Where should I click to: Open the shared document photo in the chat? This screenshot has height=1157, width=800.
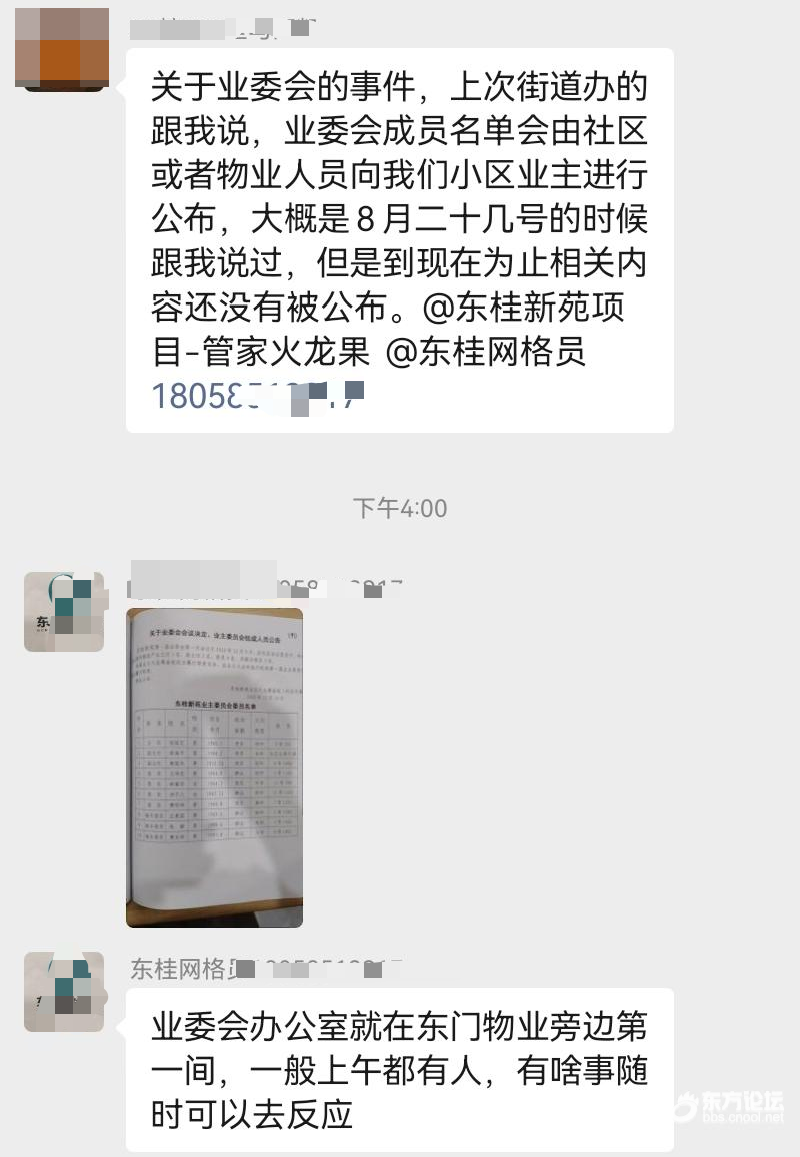tap(214, 767)
